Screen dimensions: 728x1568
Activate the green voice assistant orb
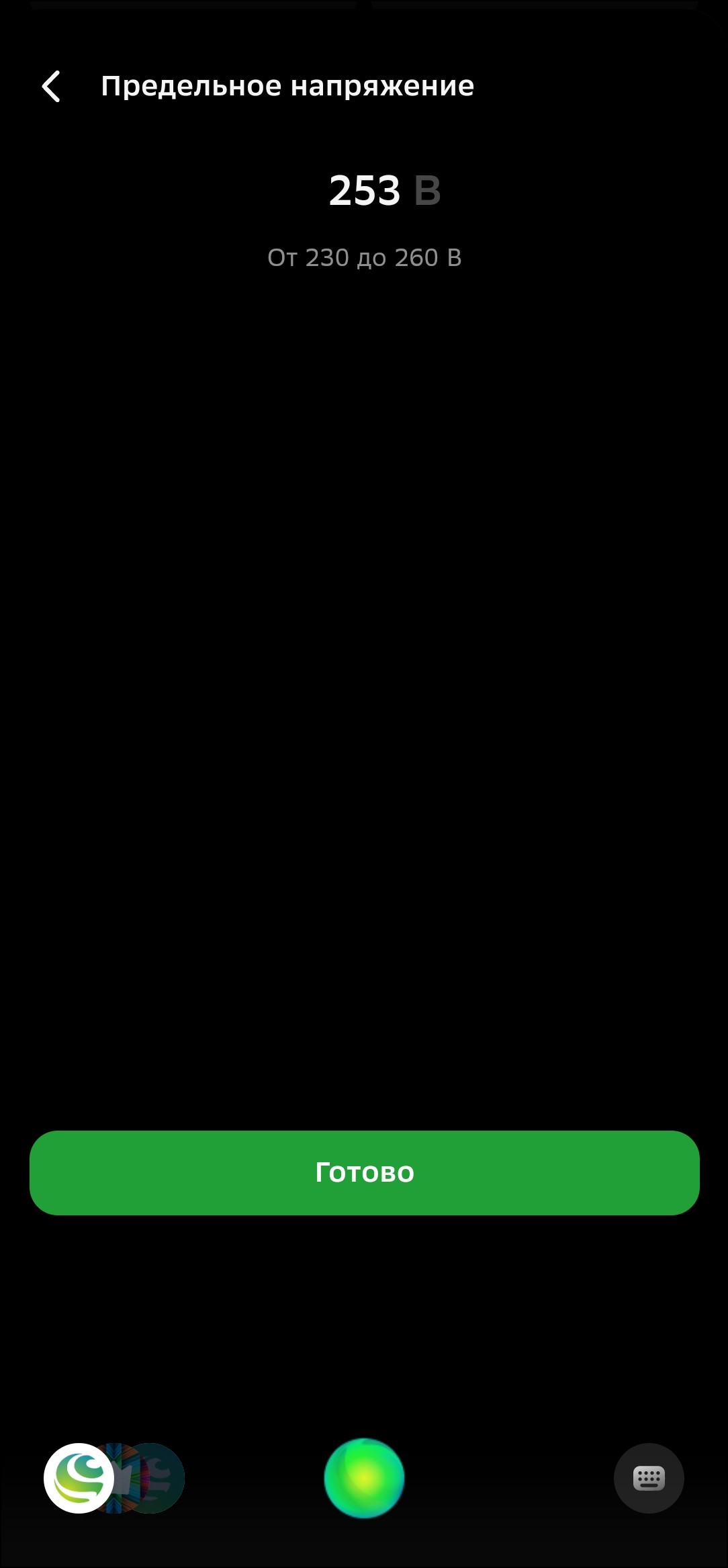[364, 1478]
